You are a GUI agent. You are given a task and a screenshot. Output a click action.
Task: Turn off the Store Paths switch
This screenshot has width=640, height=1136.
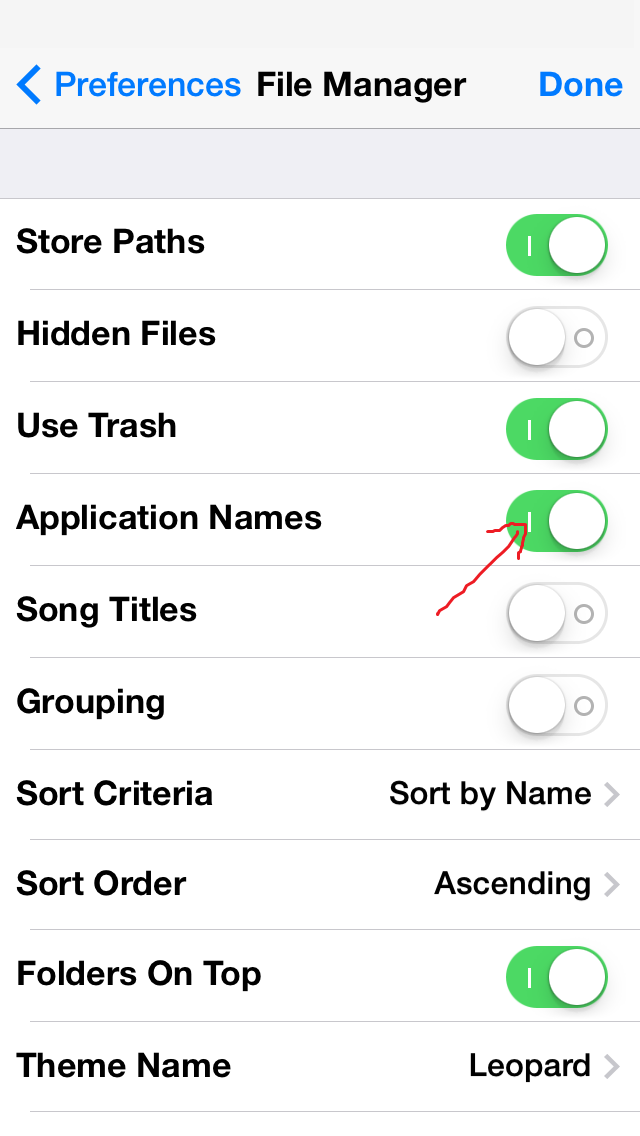(x=557, y=244)
